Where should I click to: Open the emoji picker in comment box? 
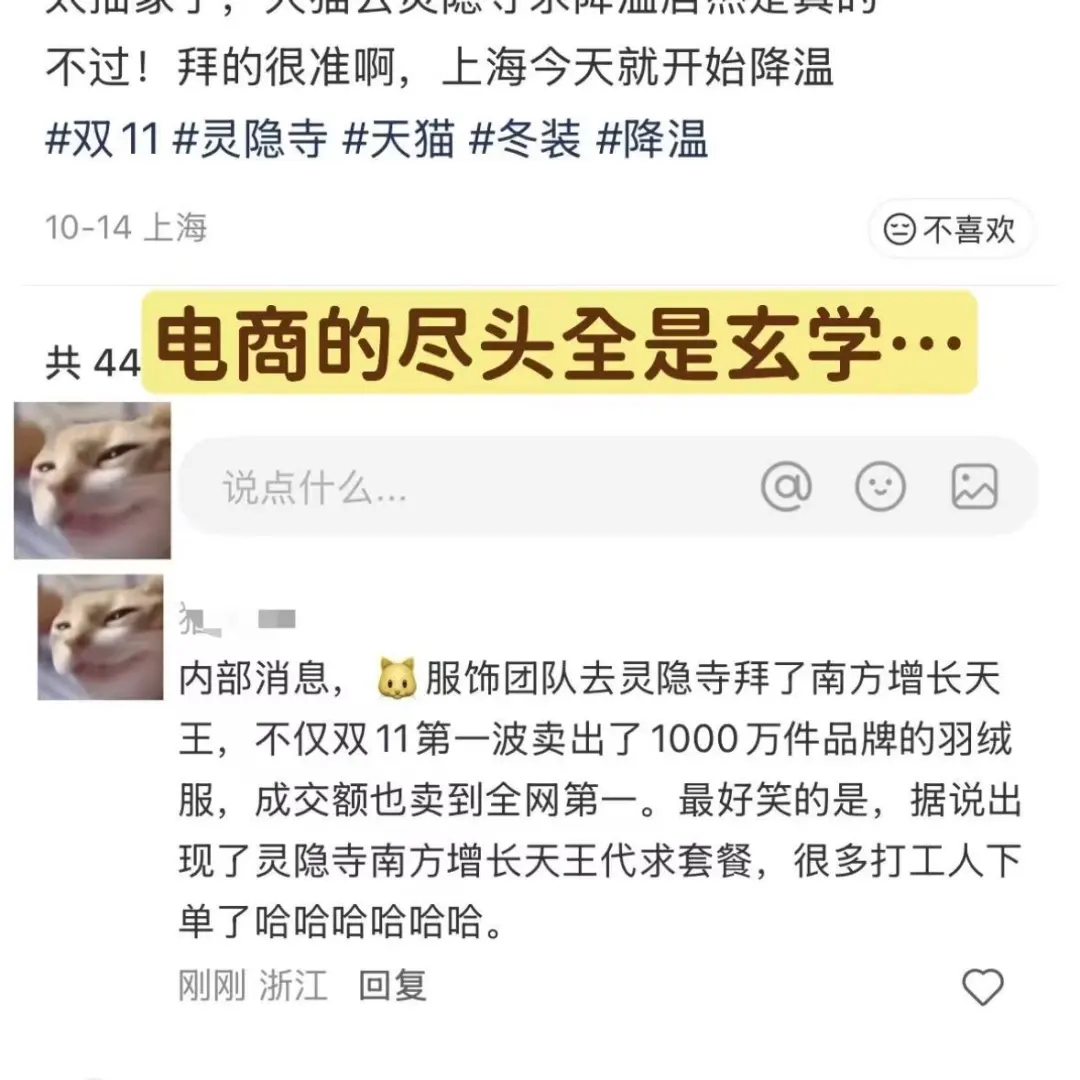(x=880, y=487)
